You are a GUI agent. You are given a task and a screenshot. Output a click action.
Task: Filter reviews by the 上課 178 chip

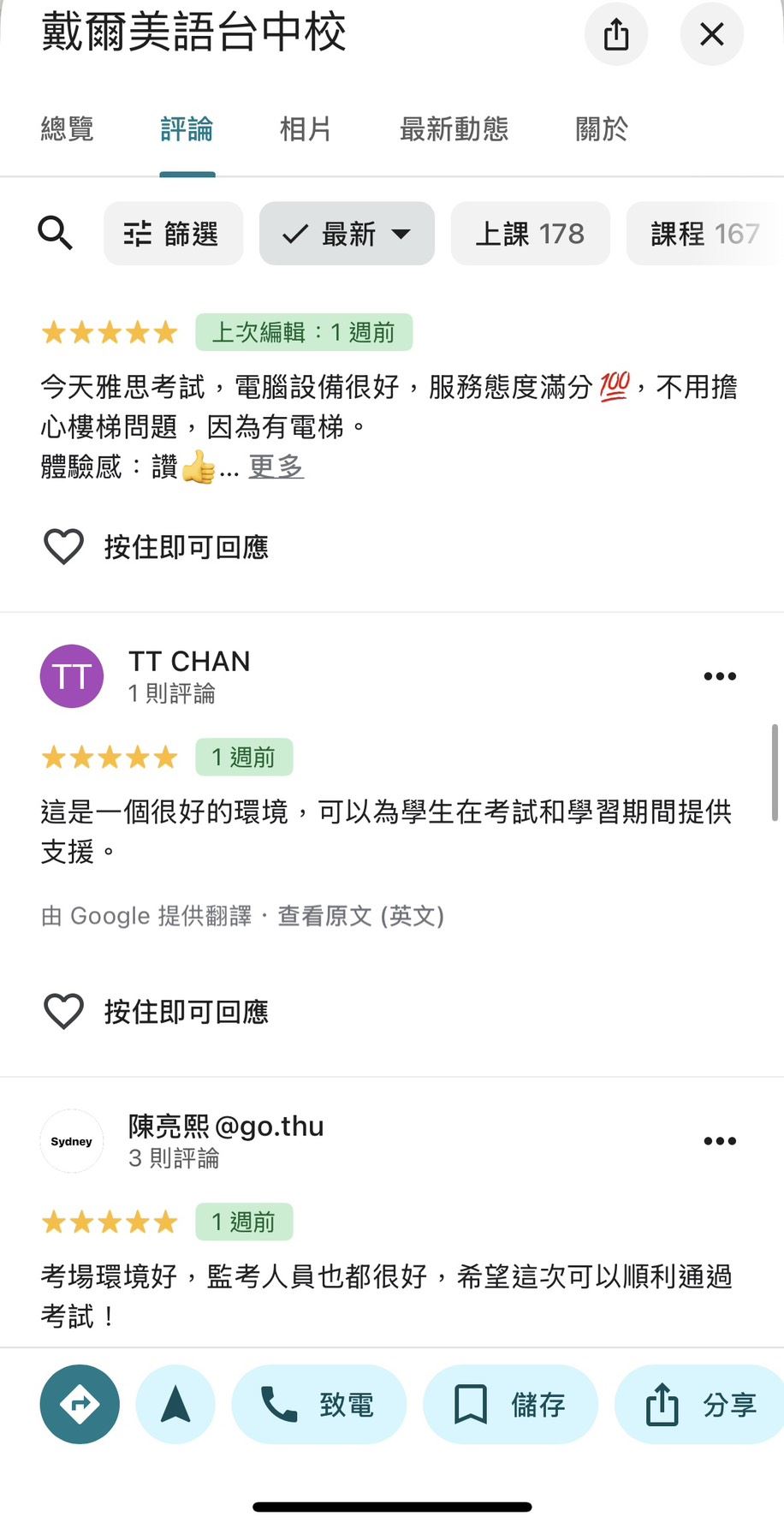point(530,234)
